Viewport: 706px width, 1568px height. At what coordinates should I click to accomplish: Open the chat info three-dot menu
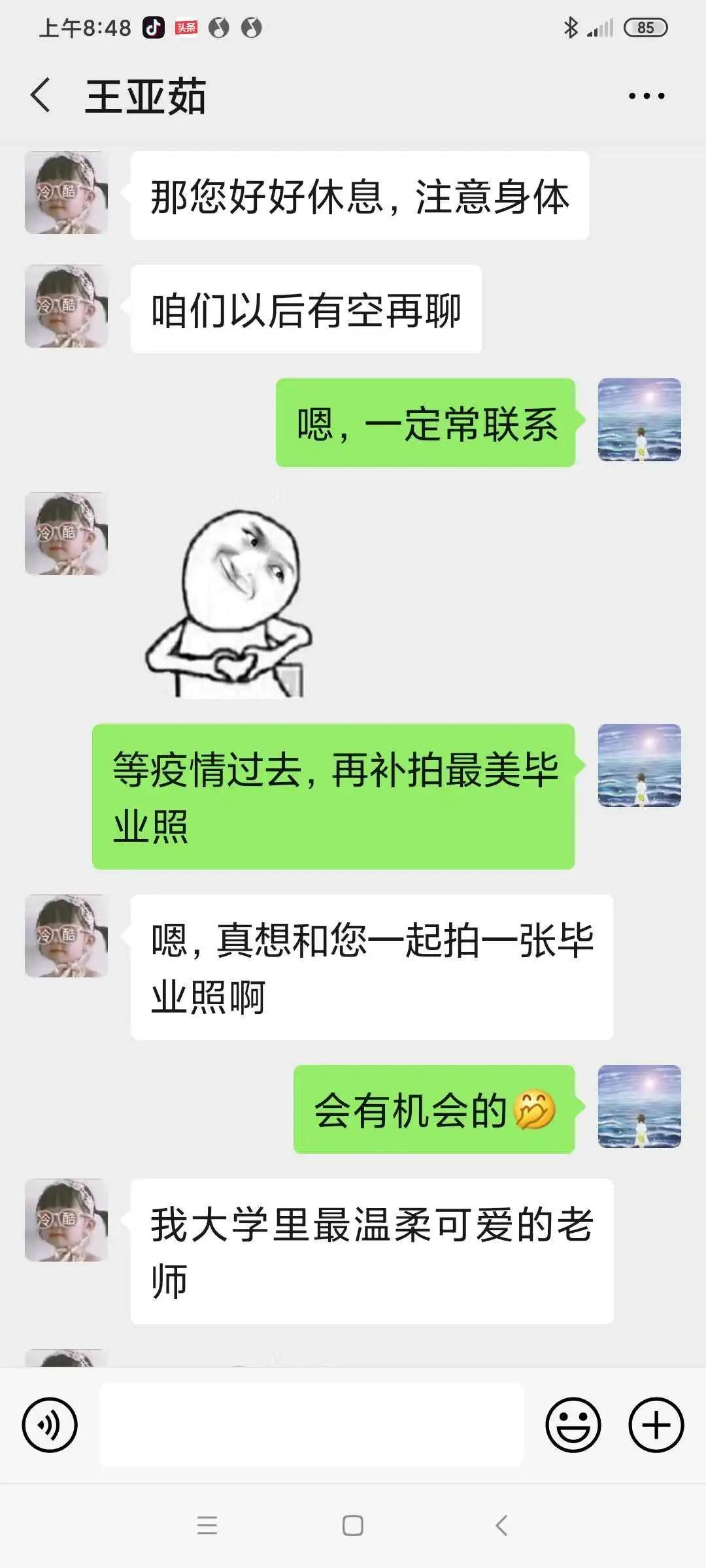tap(646, 96)
